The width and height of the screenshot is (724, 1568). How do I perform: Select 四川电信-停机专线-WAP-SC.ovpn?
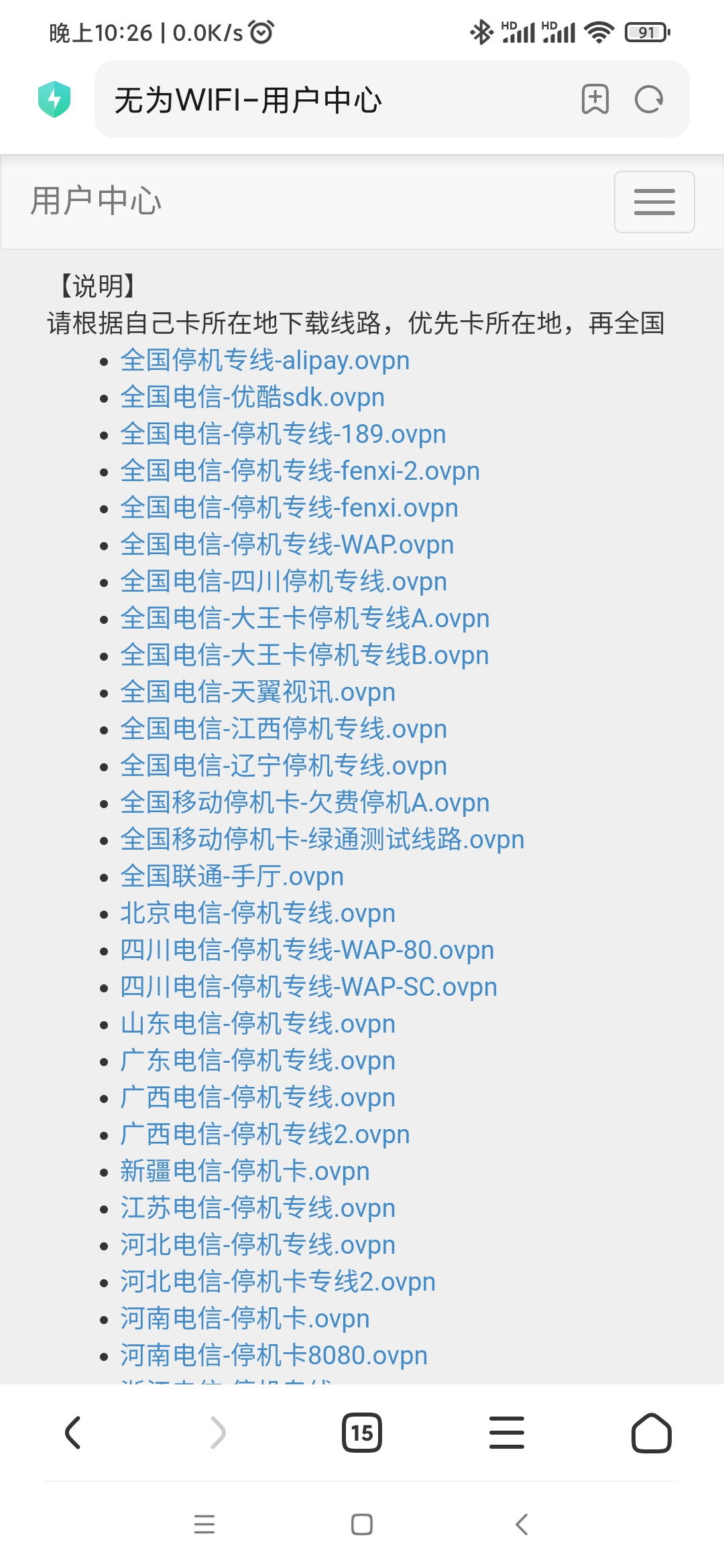309,987
